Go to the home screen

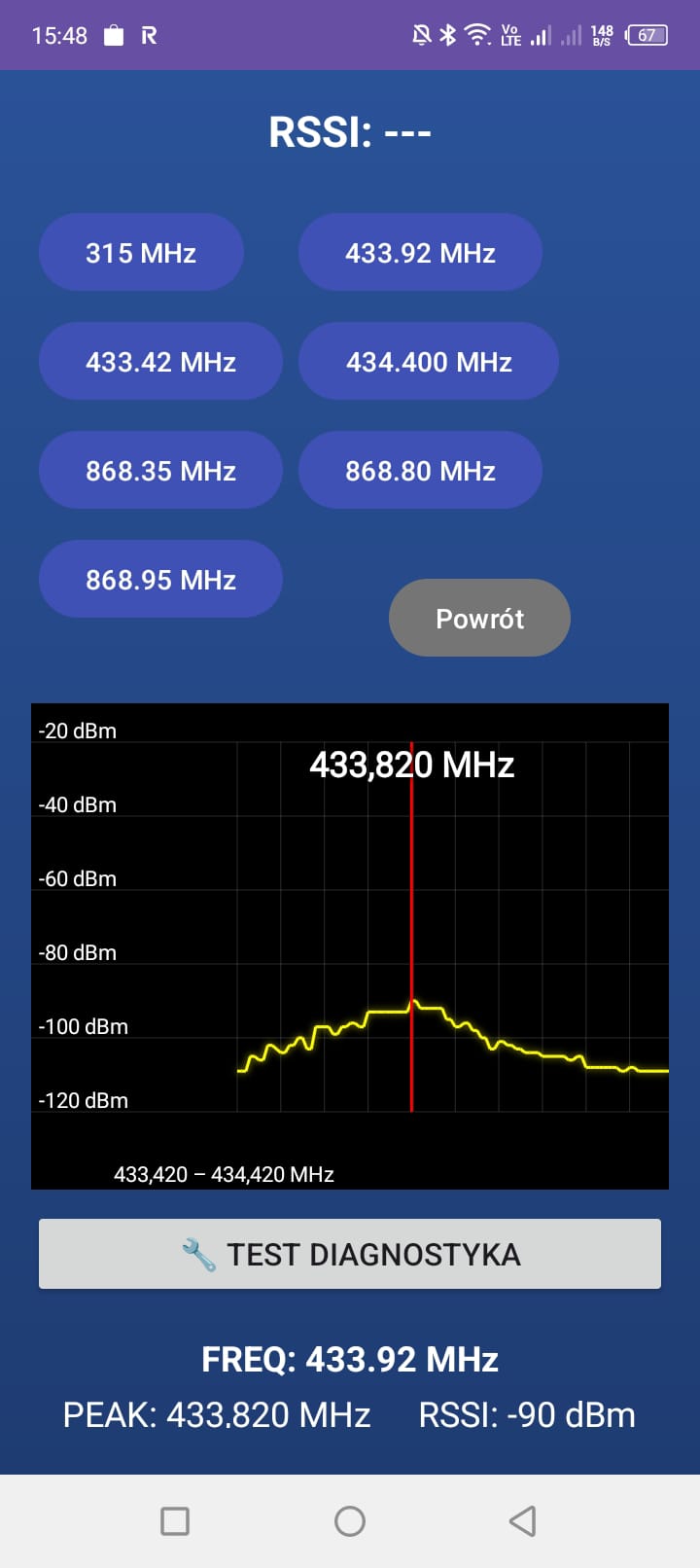pos(350,1520)
